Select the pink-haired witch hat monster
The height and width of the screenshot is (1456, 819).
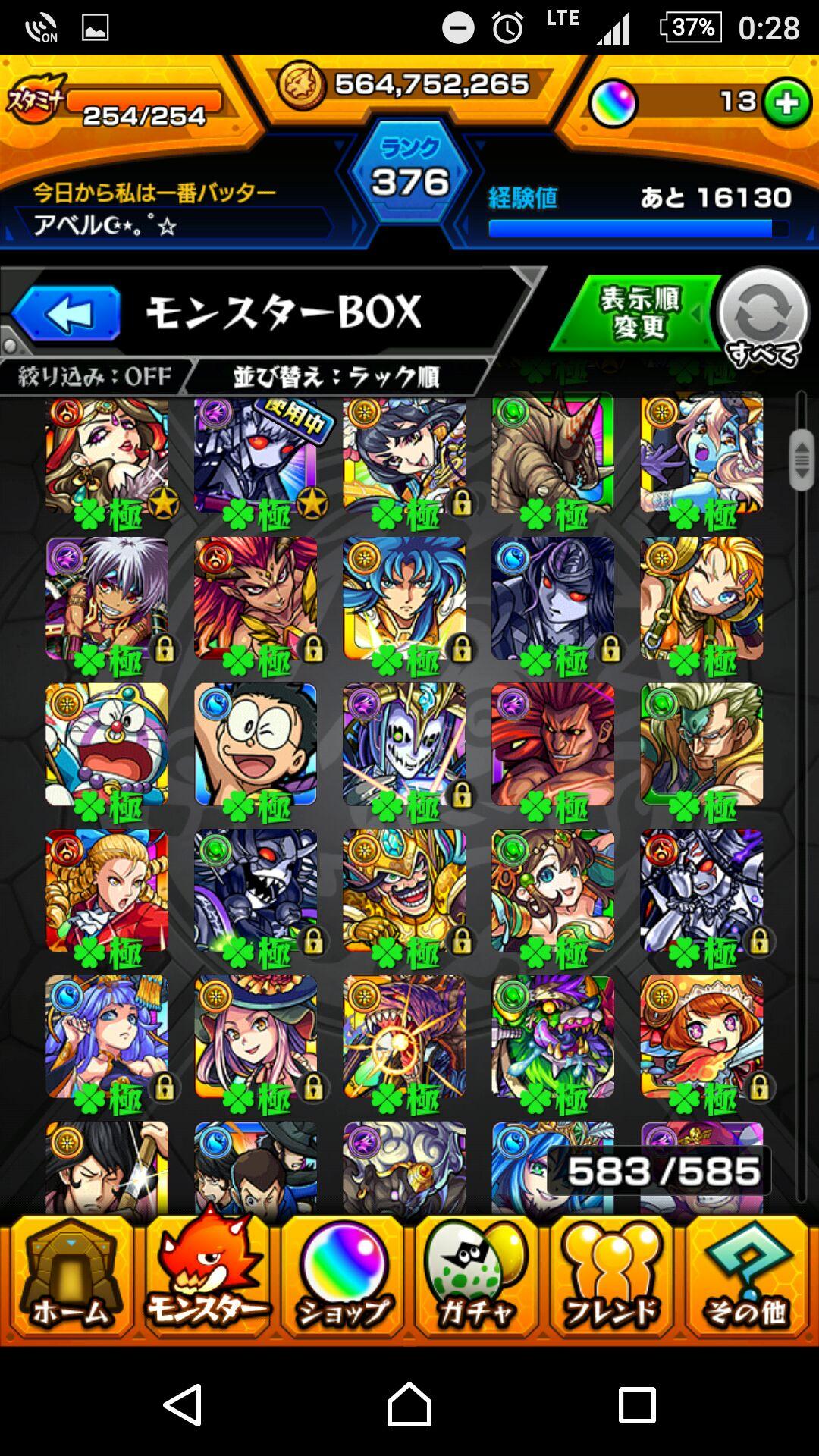tap(256, 1037)
